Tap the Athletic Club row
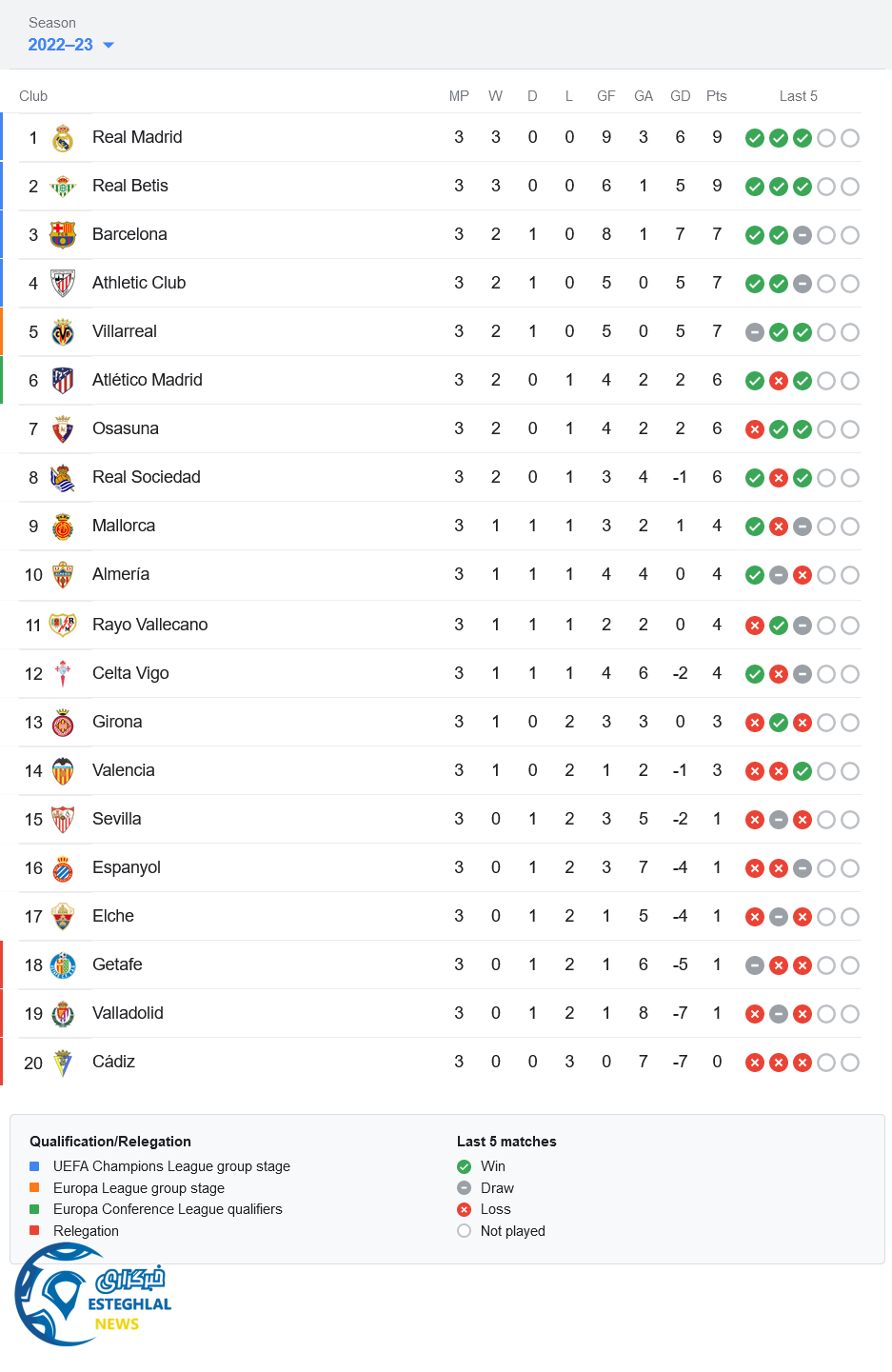This screenshot has height=1372, width=892. pos(139,283)
